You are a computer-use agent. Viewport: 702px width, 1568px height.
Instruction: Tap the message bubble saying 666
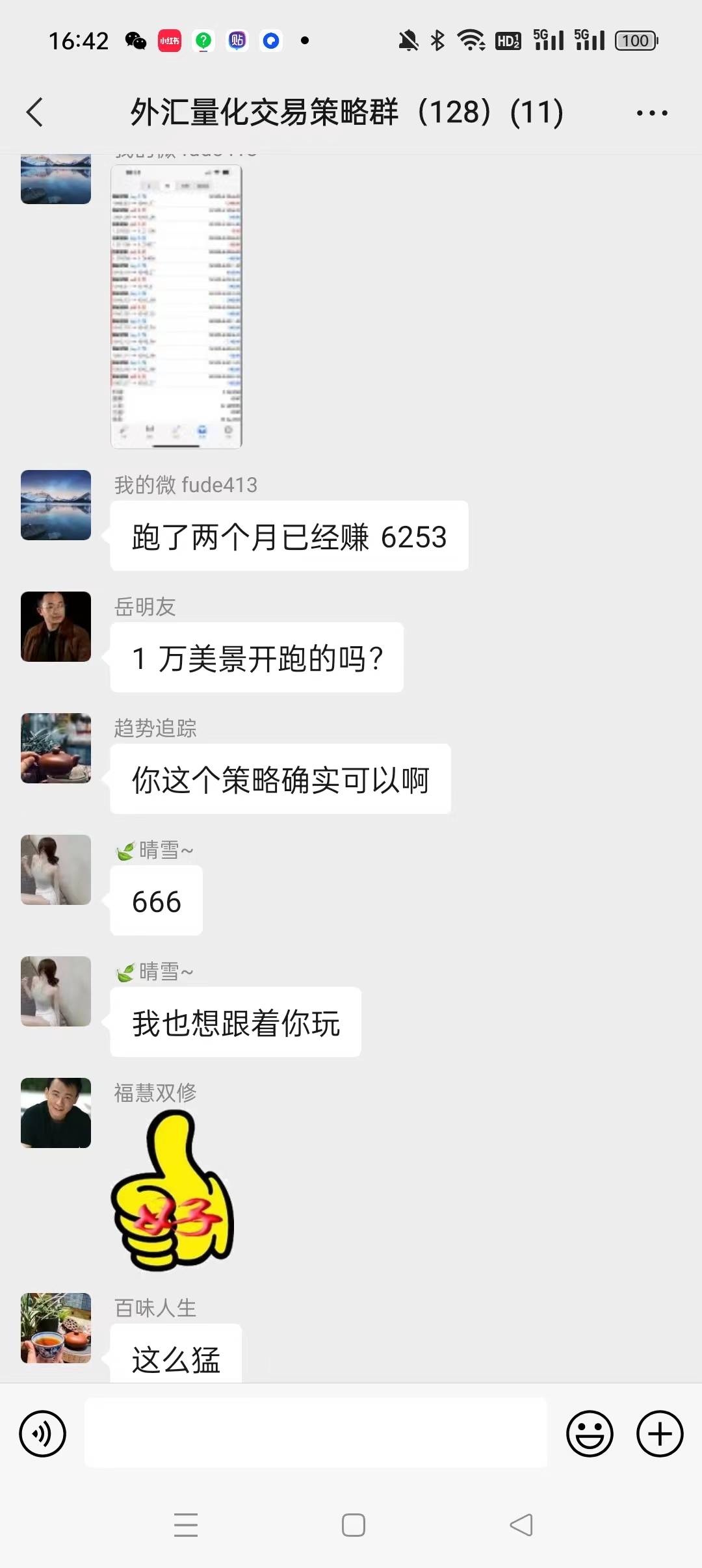point(156,900)
